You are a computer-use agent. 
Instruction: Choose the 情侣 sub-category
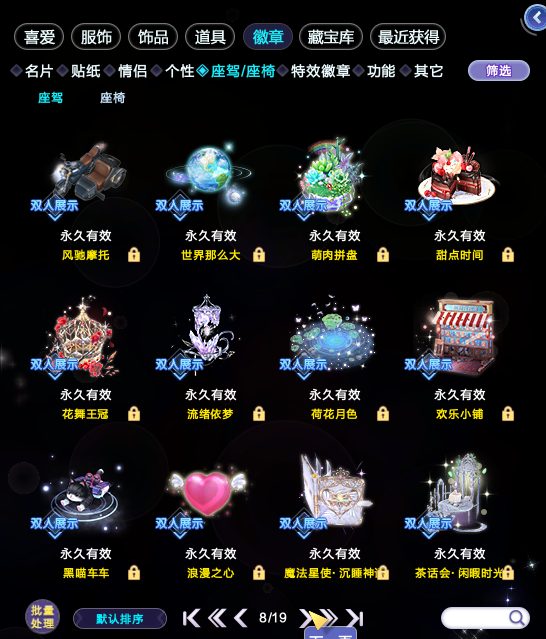click(x=132, y=71)
